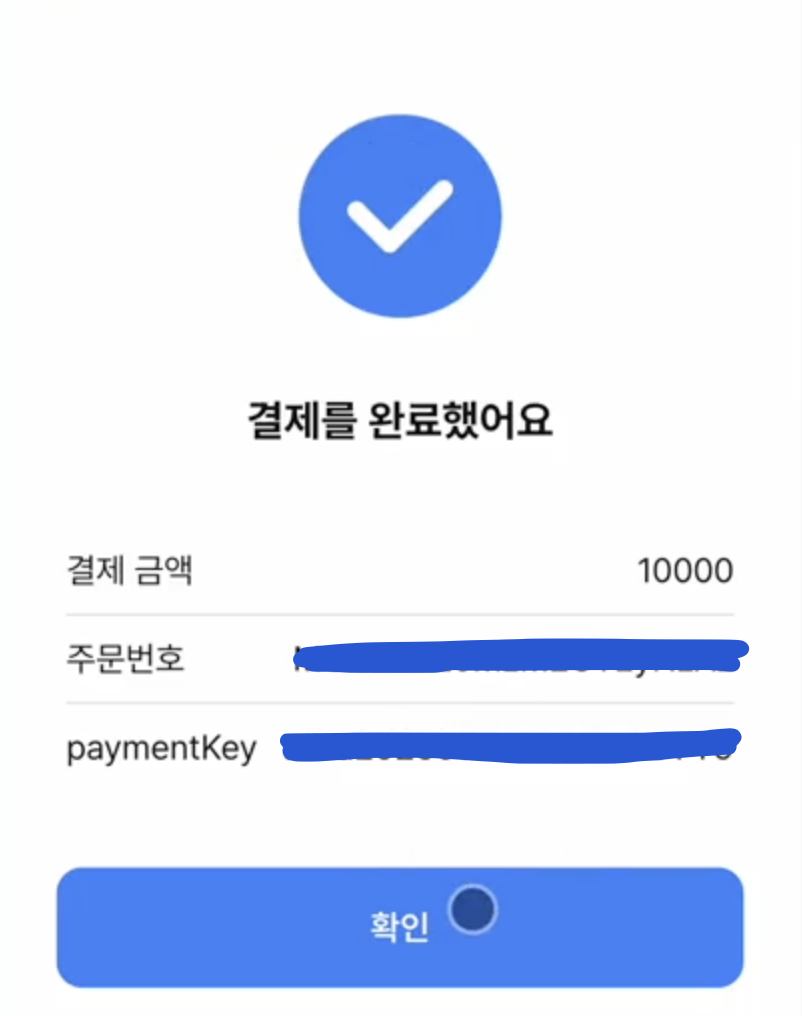Click the separator line above paymentKey
The image size is (802, 1016).
(x=400, y=703)
